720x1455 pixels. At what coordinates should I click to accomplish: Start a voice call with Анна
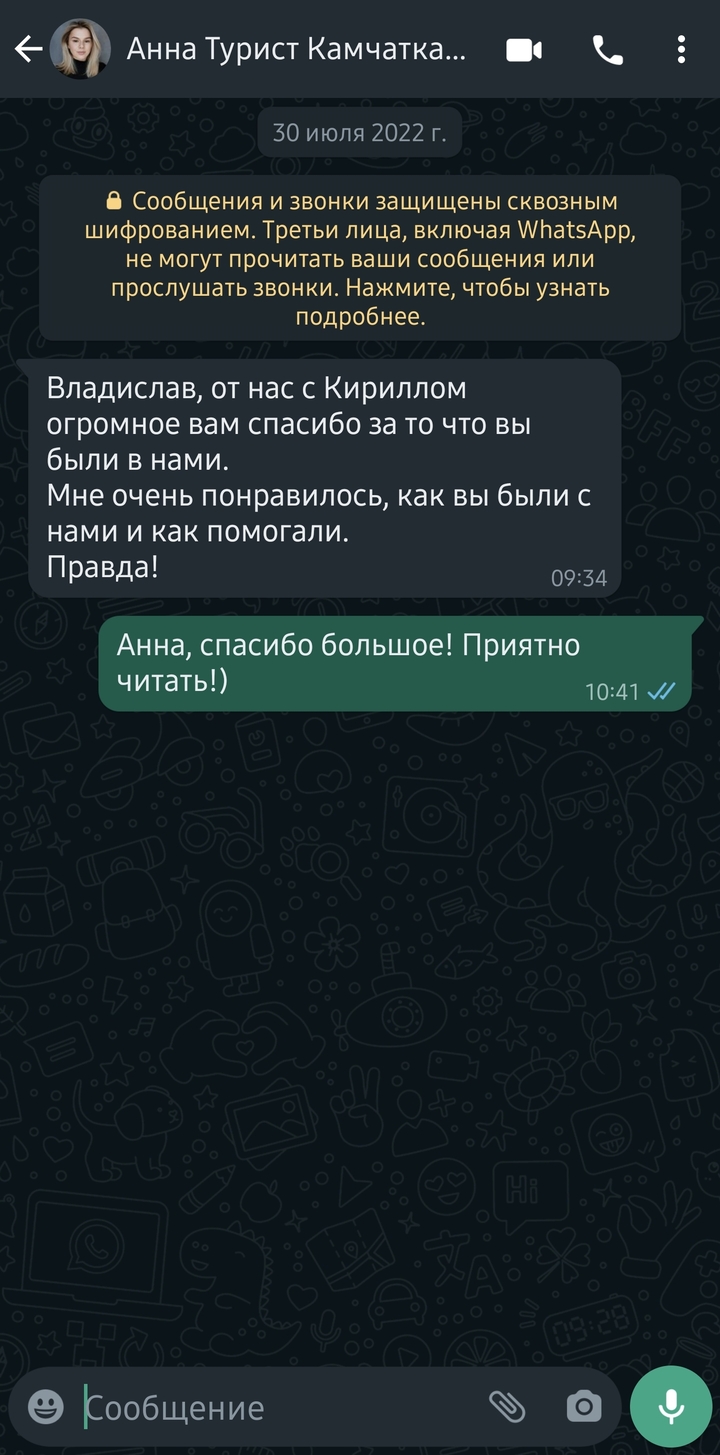607,49
